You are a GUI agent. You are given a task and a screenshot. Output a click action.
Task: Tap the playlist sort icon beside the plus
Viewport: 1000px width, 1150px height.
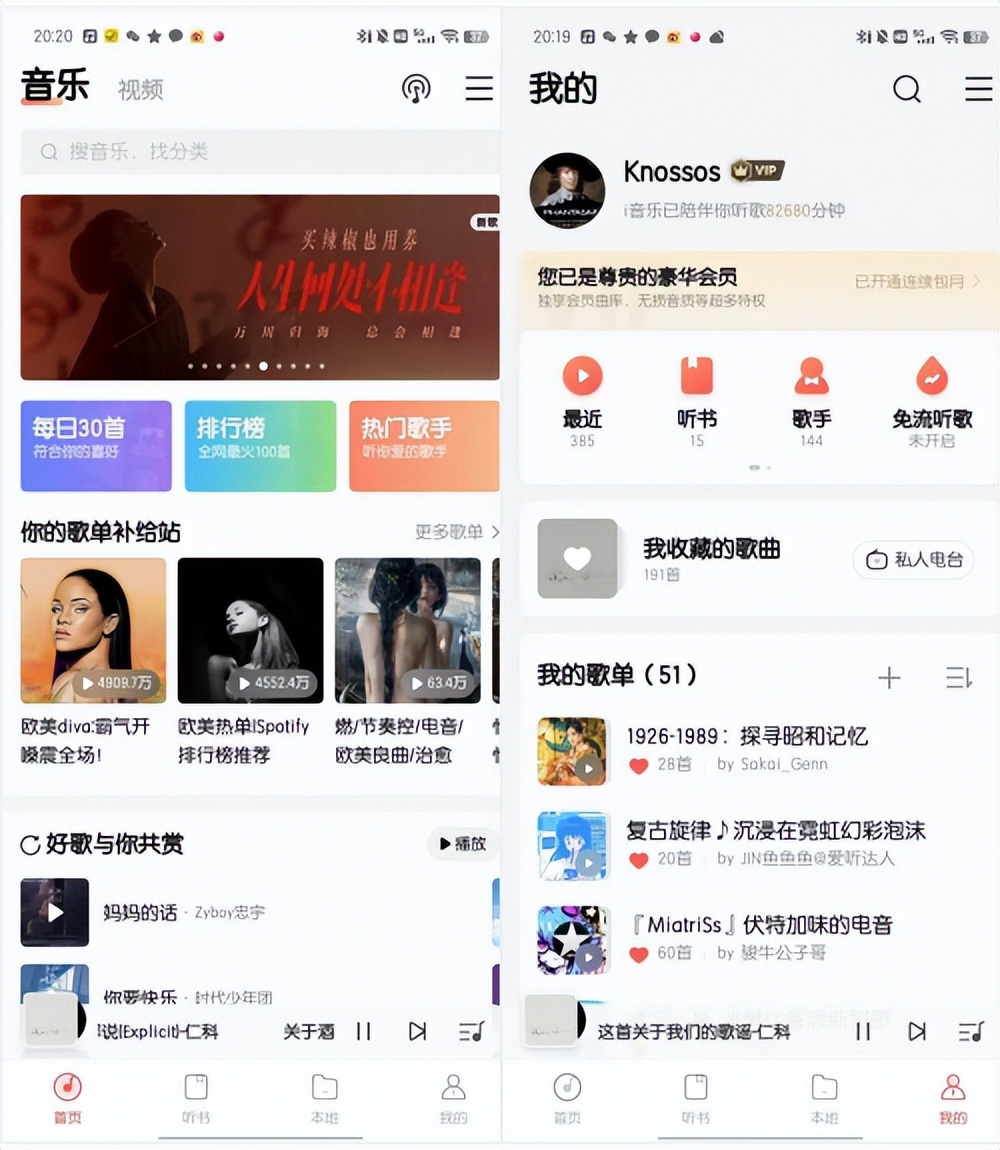click(x=958, y=677)
